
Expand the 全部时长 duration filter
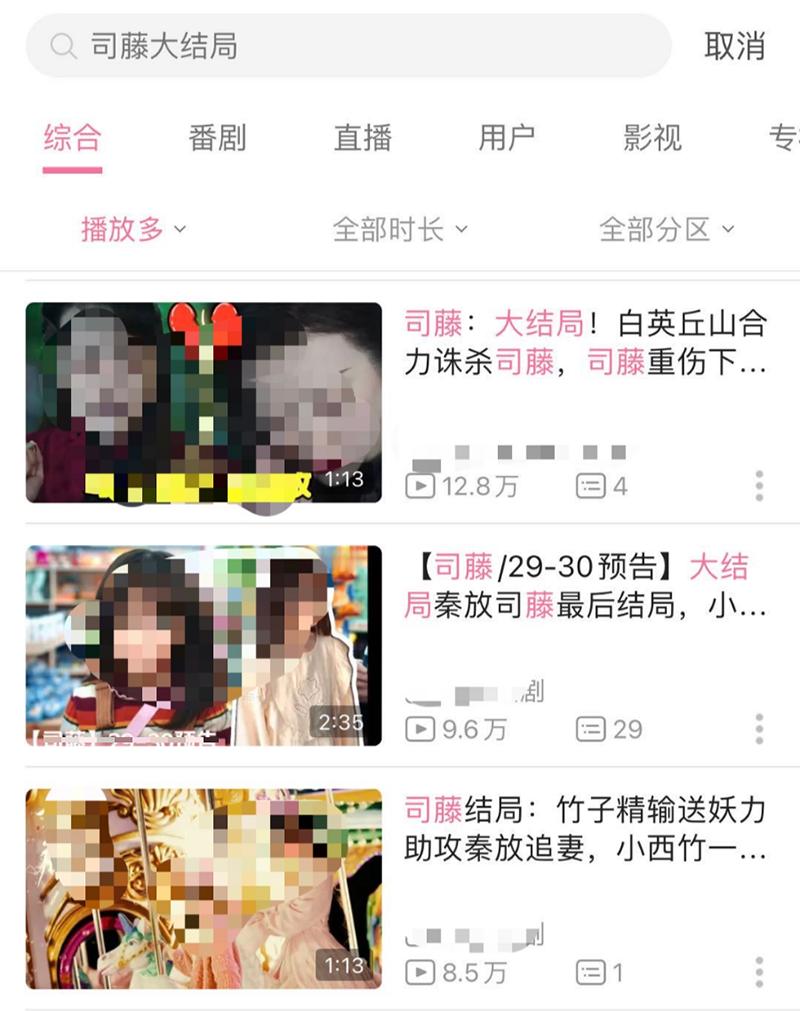pos(400,229)
